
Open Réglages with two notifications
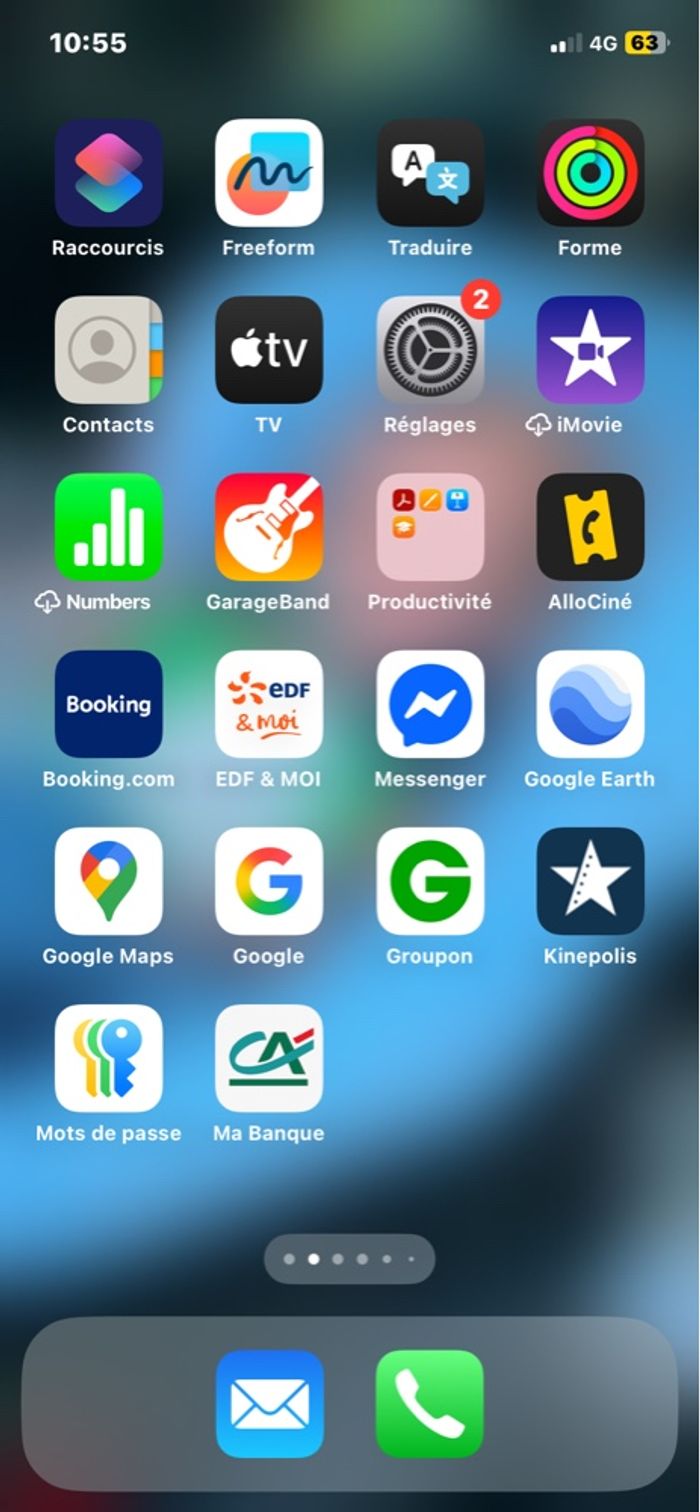point(430,350)
